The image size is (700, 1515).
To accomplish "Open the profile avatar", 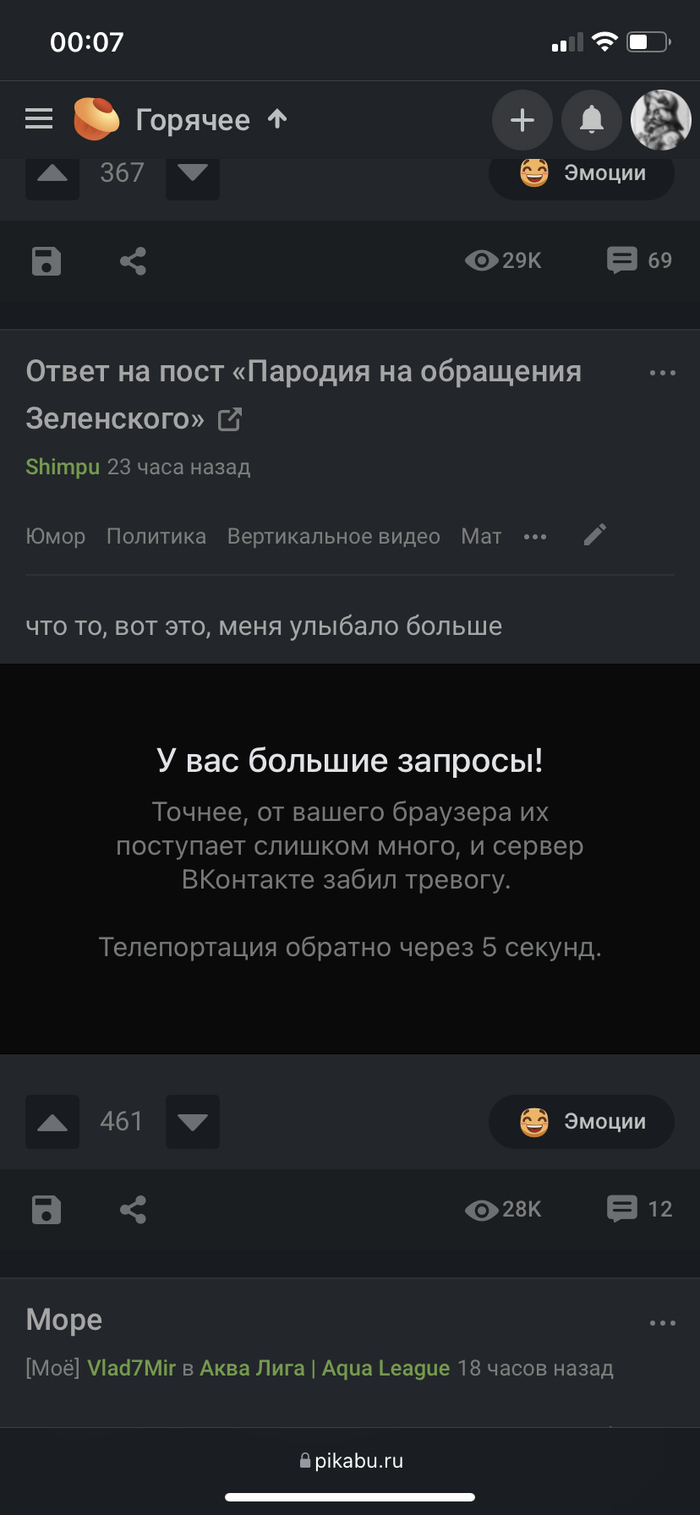I will click(x=661, y=121).
